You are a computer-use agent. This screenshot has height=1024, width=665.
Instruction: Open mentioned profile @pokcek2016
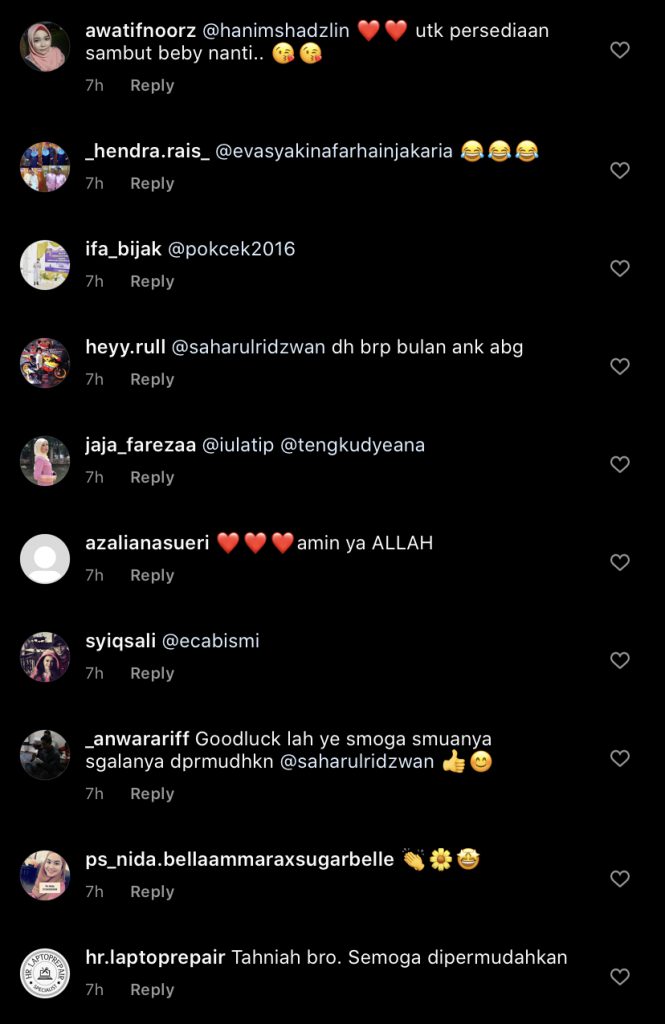coord(232,249)
